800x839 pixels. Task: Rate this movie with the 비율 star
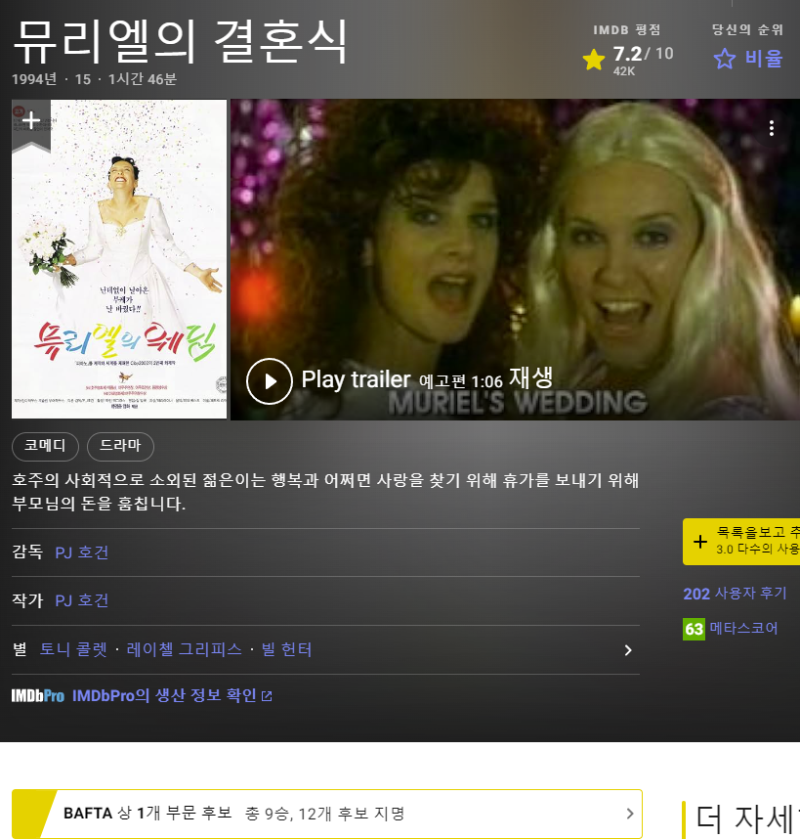point(749,59)
